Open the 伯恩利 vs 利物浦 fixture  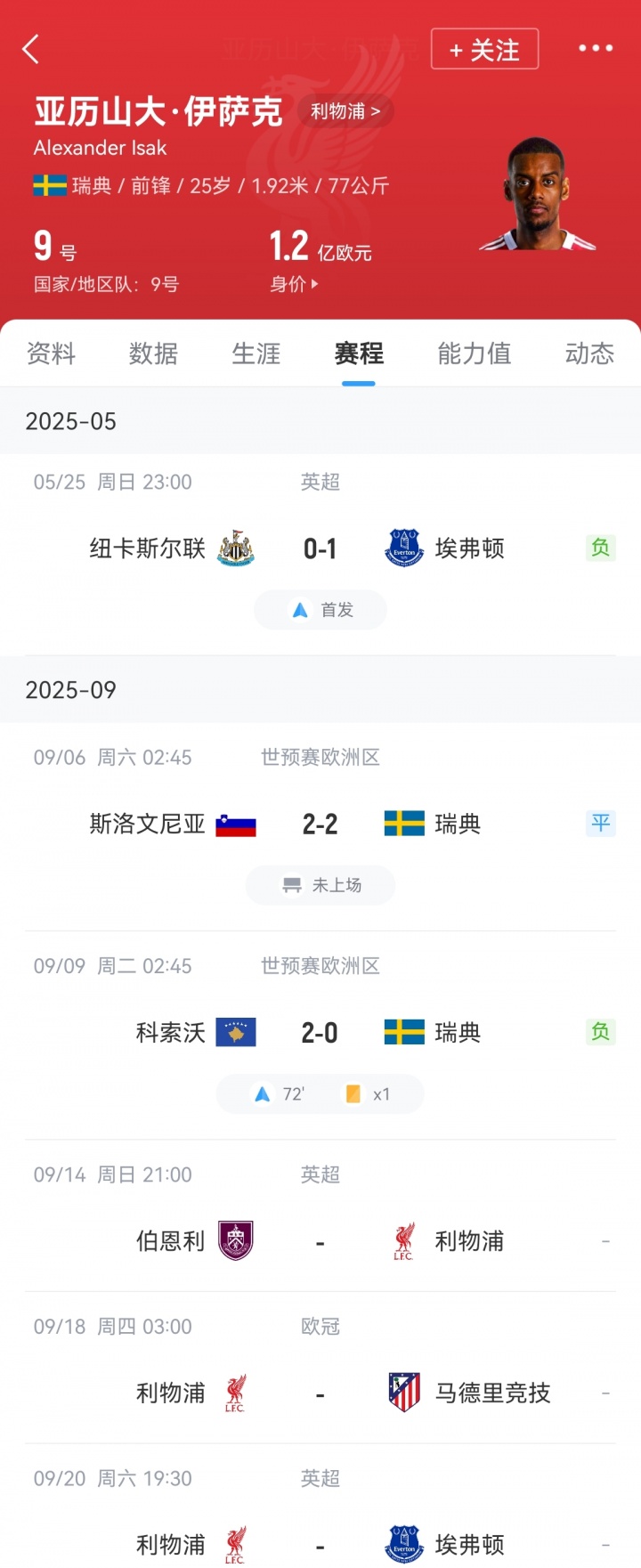pyautogui.click(x=320, y=1241)
